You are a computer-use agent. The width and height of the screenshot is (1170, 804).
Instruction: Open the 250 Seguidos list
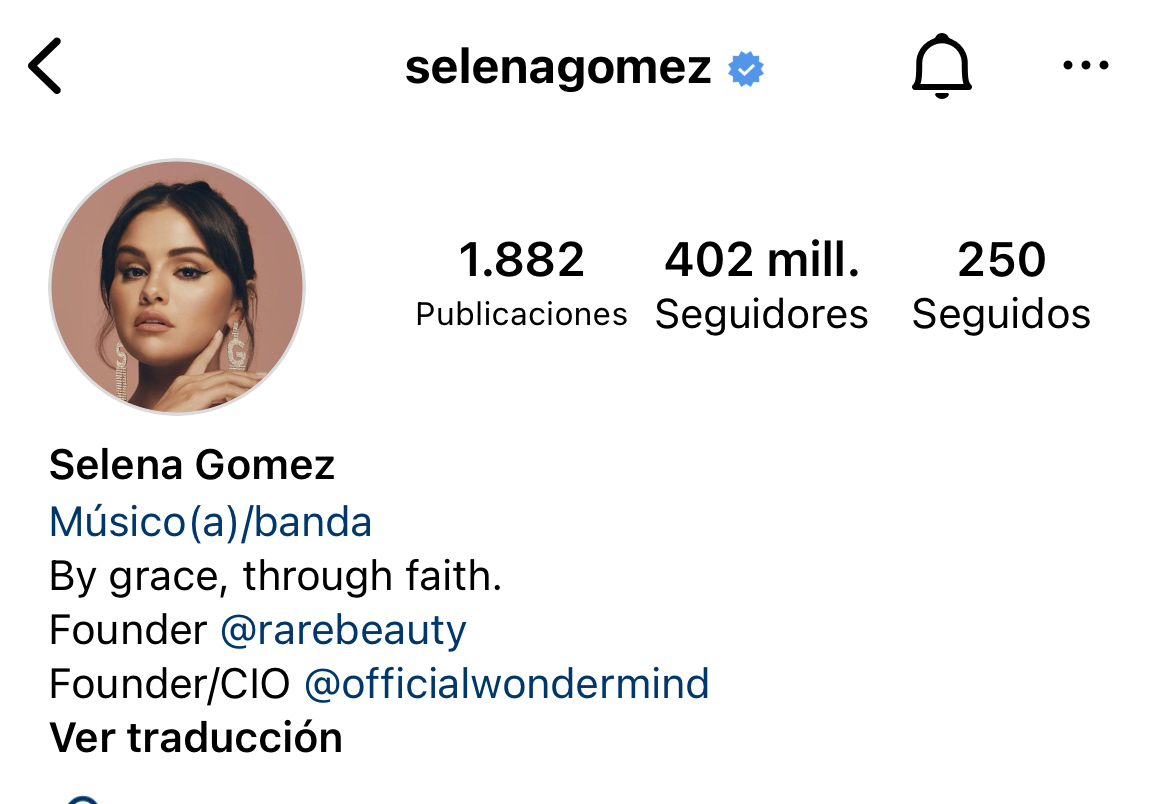pyautogui.click(x=1001, y=286)
